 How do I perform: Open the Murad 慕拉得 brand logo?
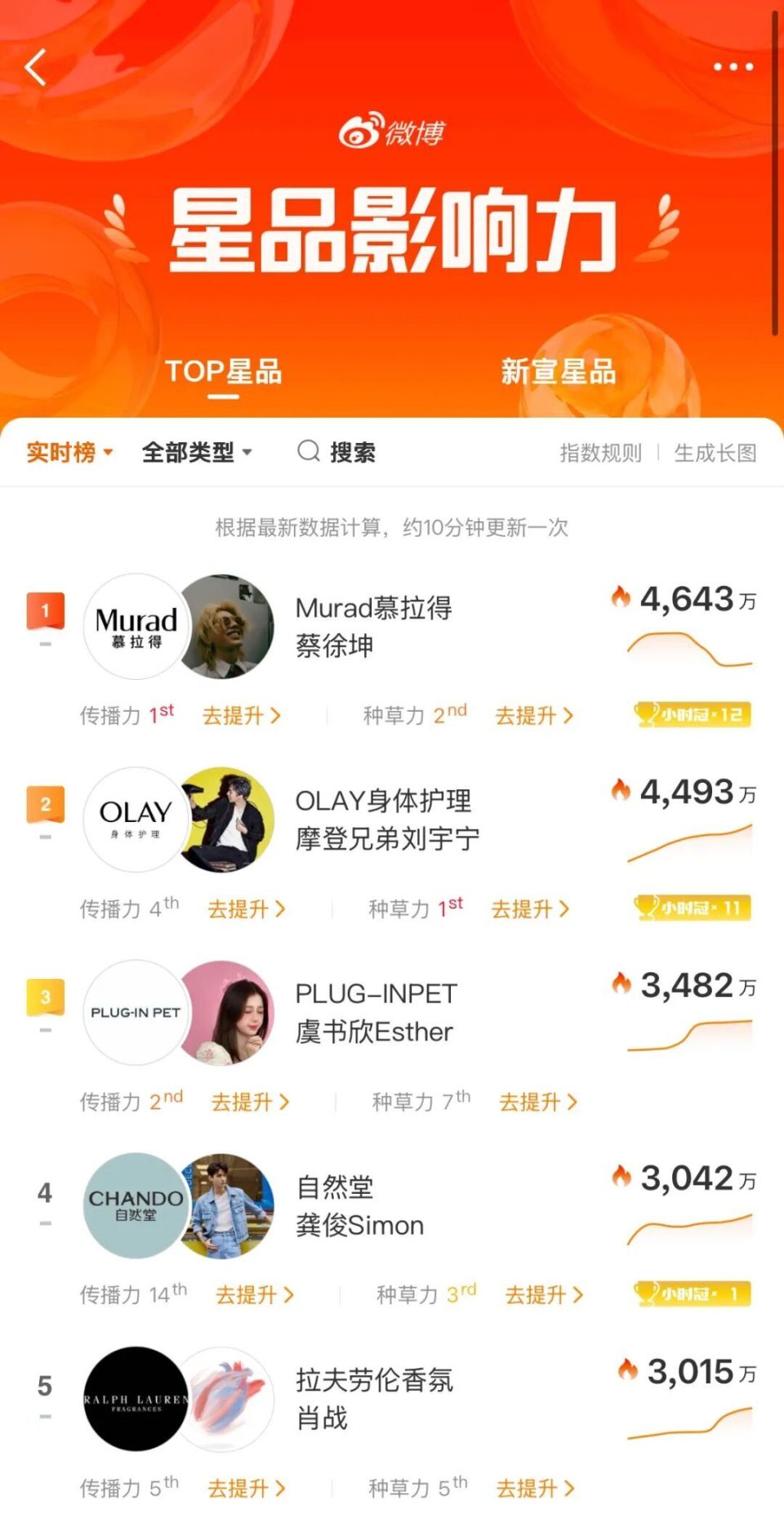[x=136, y=627]
